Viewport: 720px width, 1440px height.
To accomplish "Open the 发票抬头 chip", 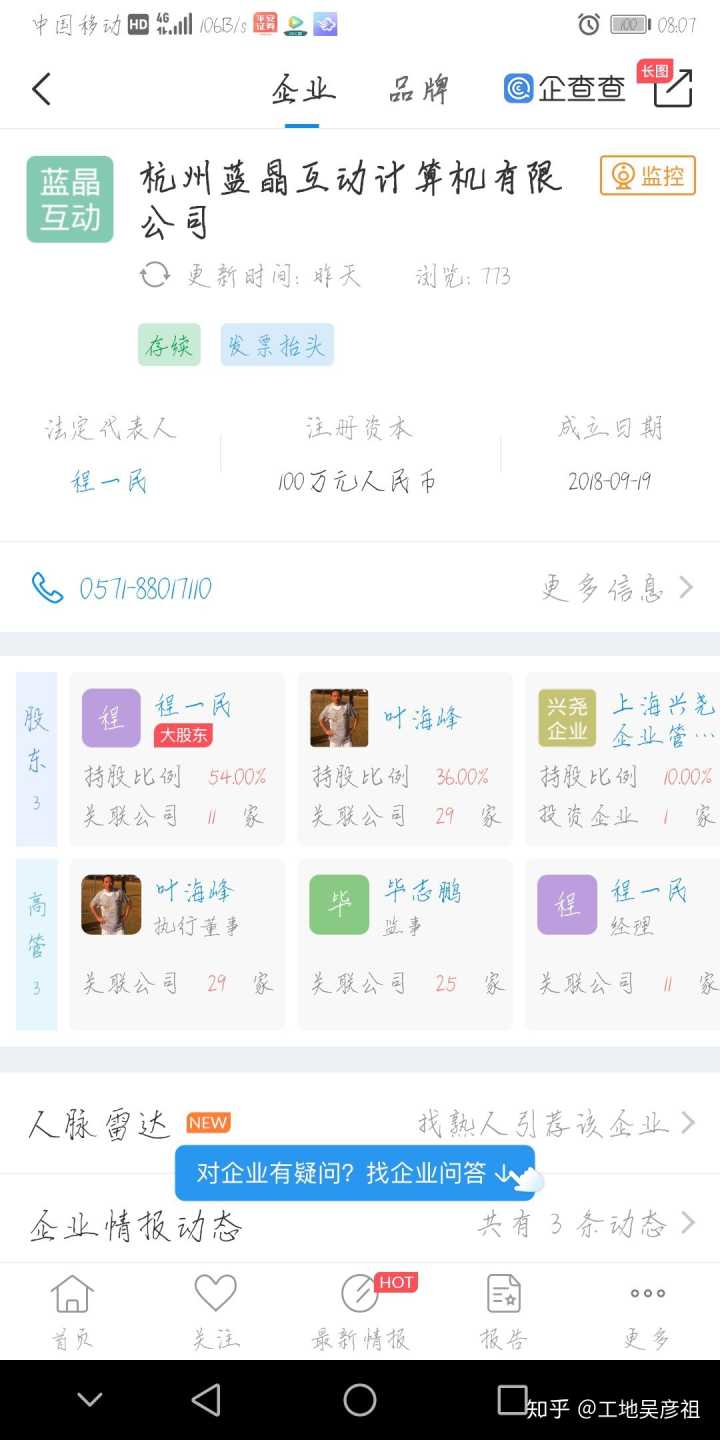I will (x=277, y=346).
